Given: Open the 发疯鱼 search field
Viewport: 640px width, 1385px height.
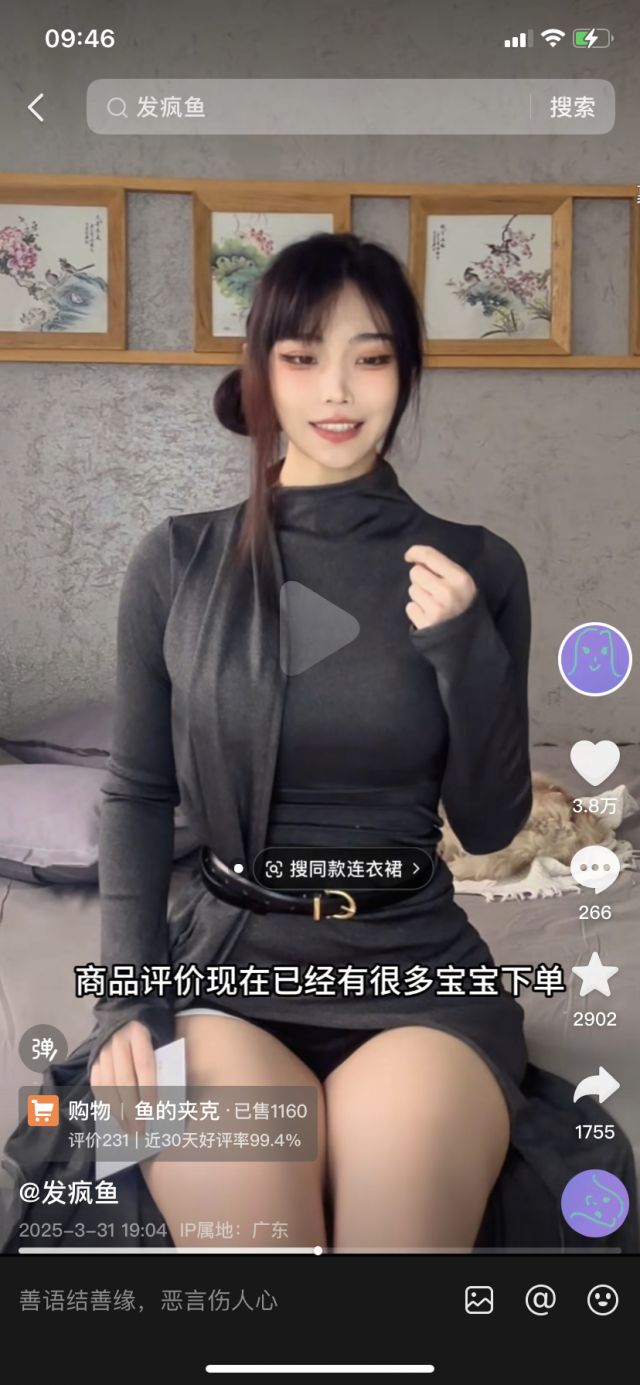Looking at the screenshot, I should (310, 108).
